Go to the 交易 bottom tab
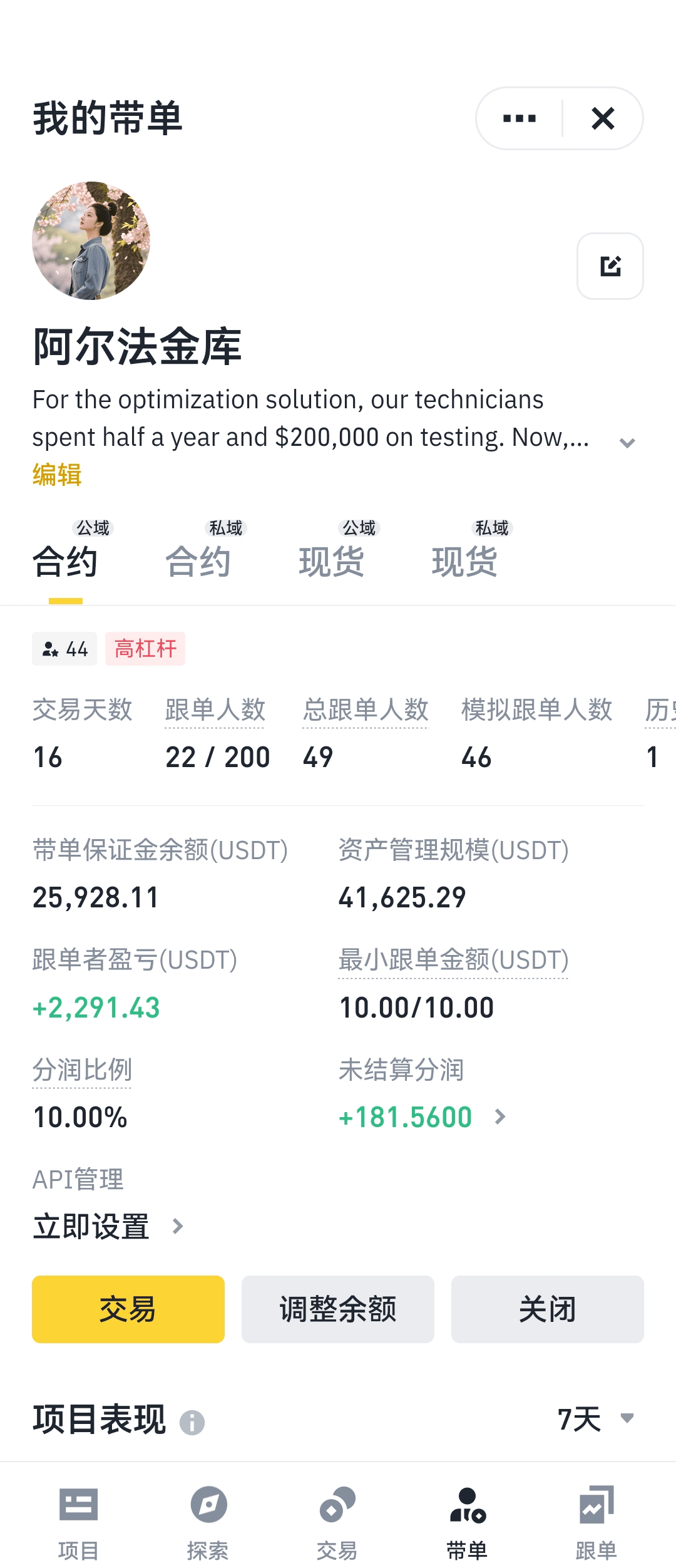The width and height of the screenshot is (676, 1568). 337,1522
